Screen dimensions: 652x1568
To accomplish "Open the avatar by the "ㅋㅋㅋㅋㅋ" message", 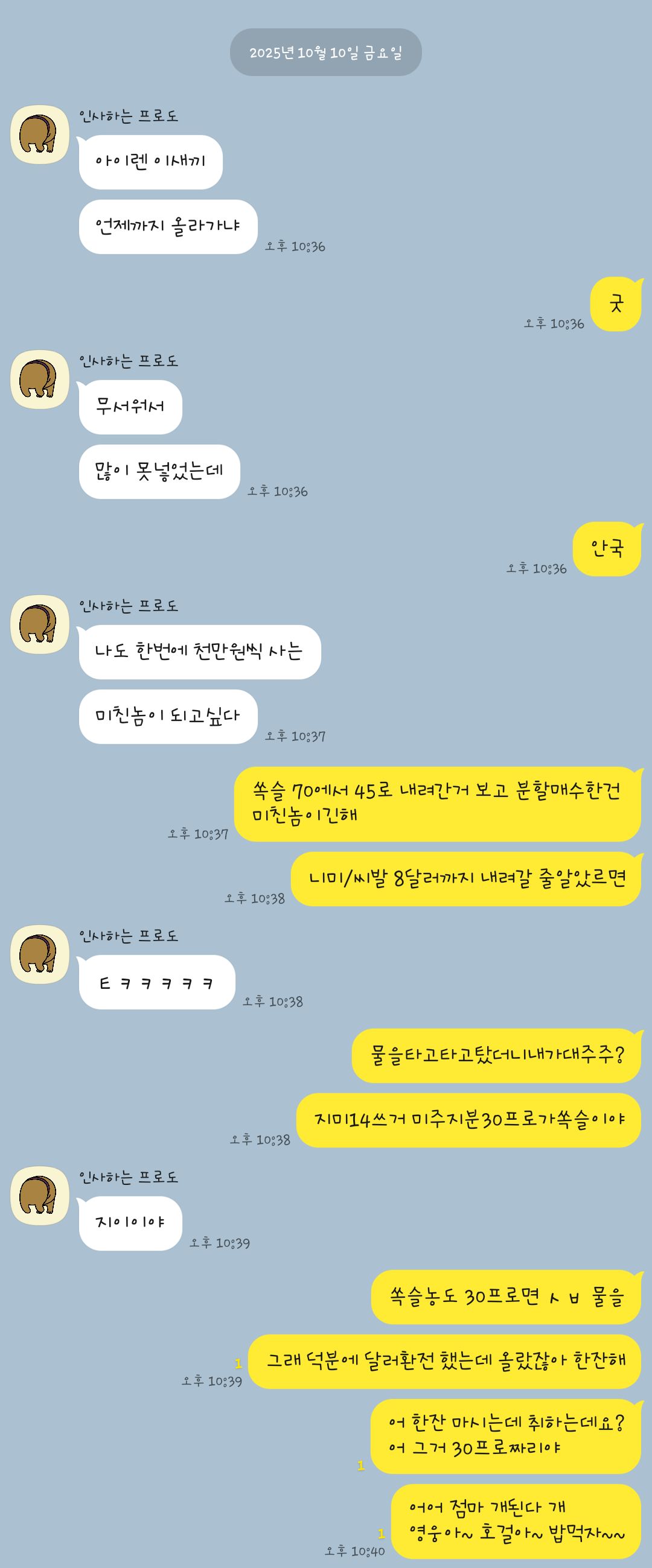I will (40, 954).
